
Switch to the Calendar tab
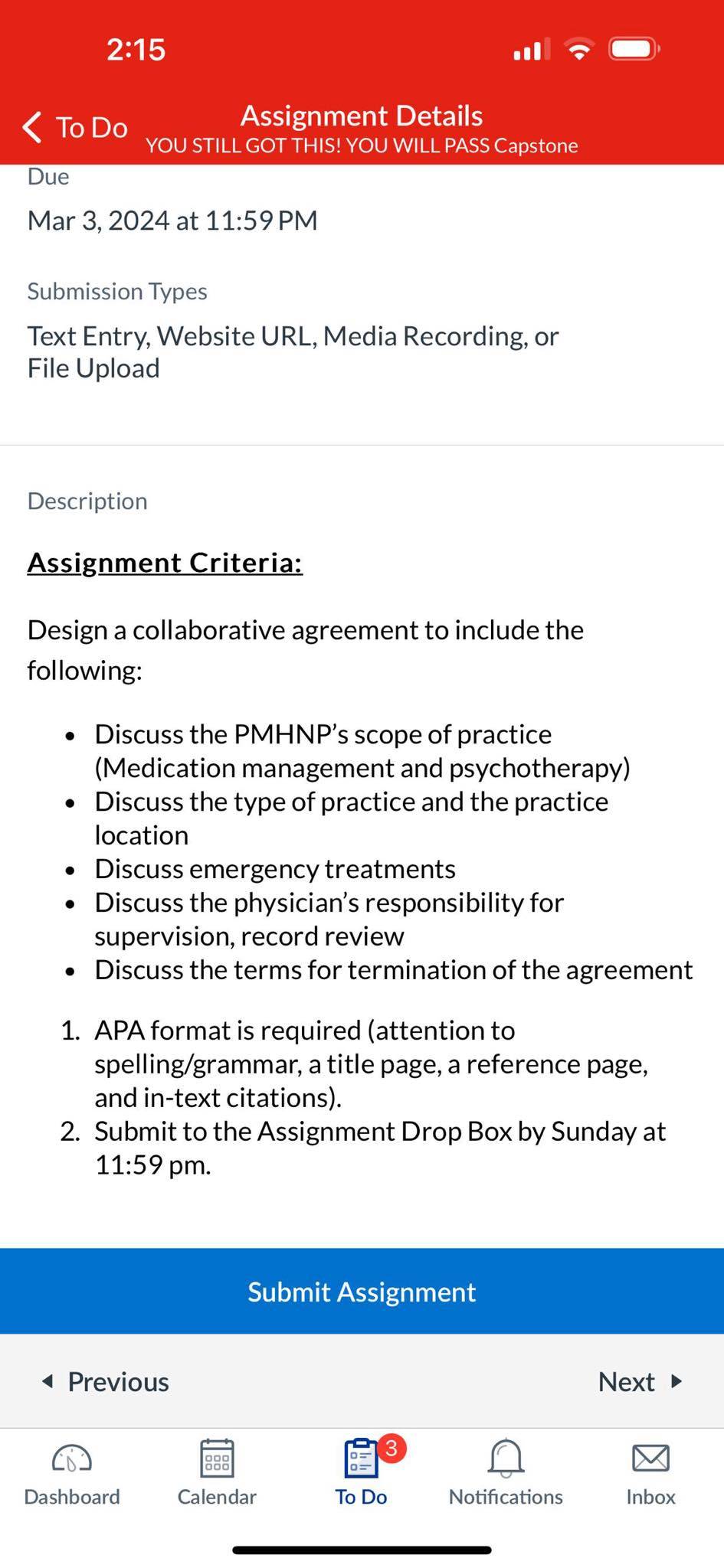217,1475
